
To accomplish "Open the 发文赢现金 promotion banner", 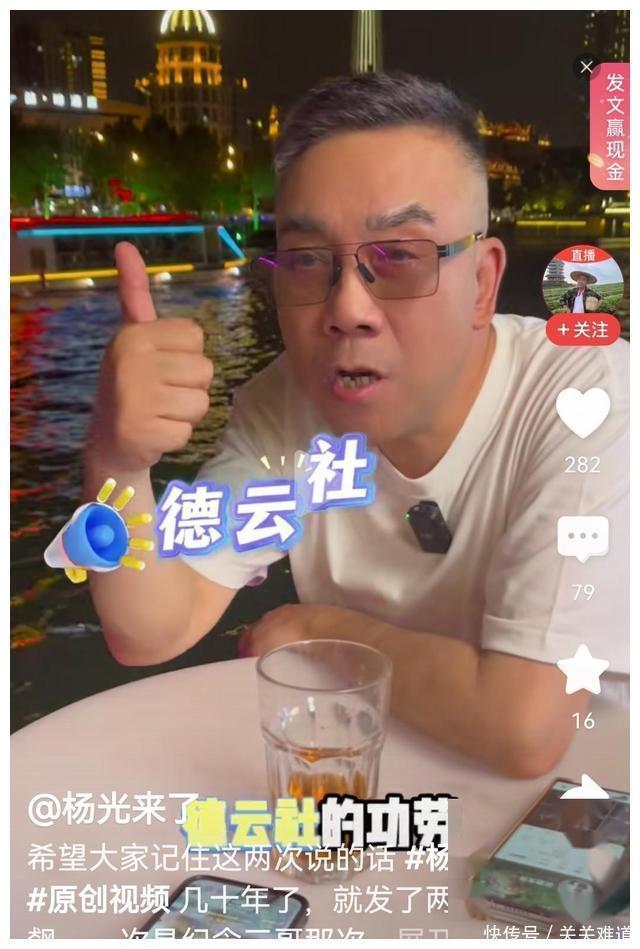I will tap(611, 126).
